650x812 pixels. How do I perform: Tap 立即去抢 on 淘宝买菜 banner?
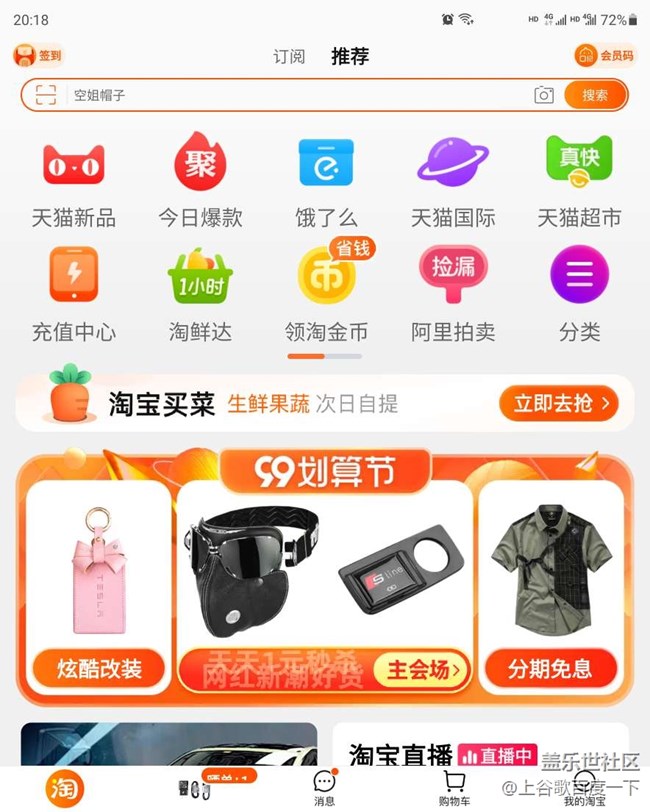point(559,403)
